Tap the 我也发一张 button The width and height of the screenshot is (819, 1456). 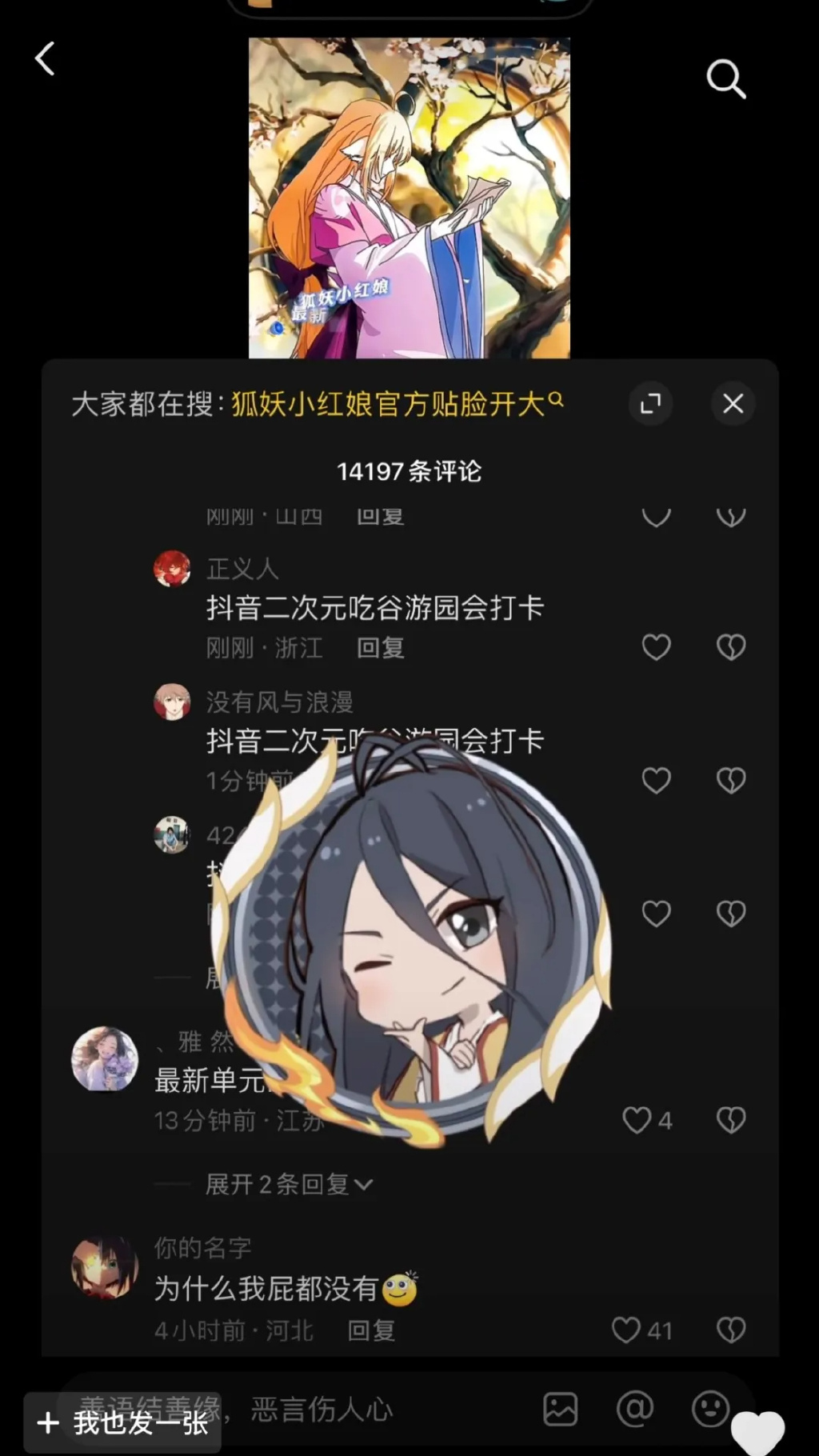click(122, 1422)
